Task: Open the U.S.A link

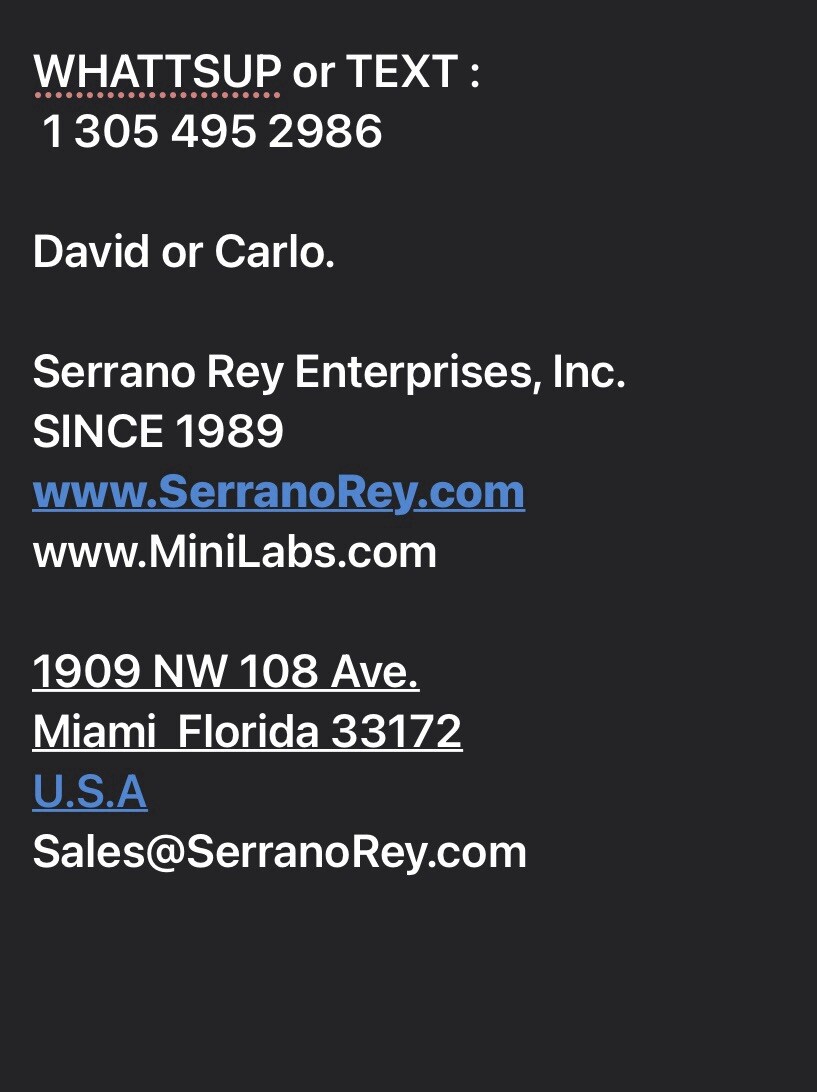Action: pos(90,792)
